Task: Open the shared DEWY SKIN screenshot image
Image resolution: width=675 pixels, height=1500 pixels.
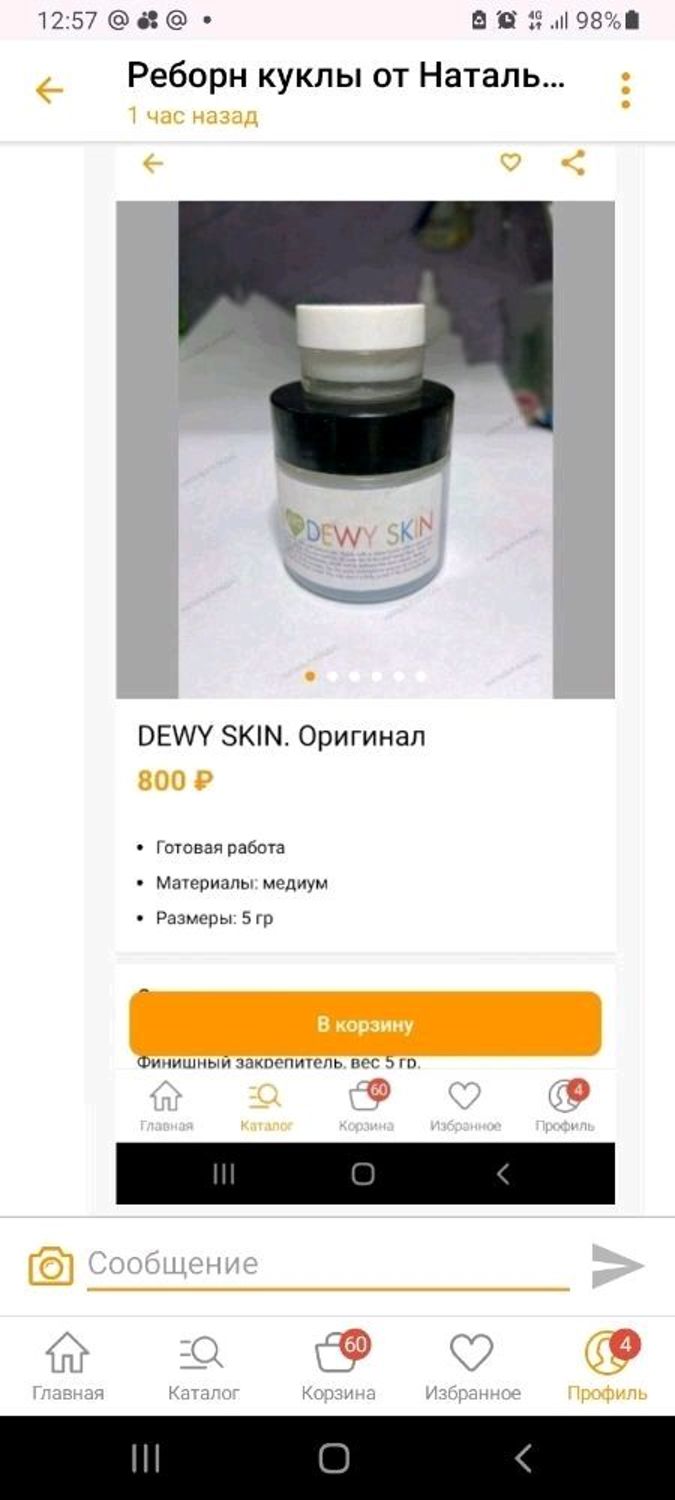Action: tap(365, 600)
